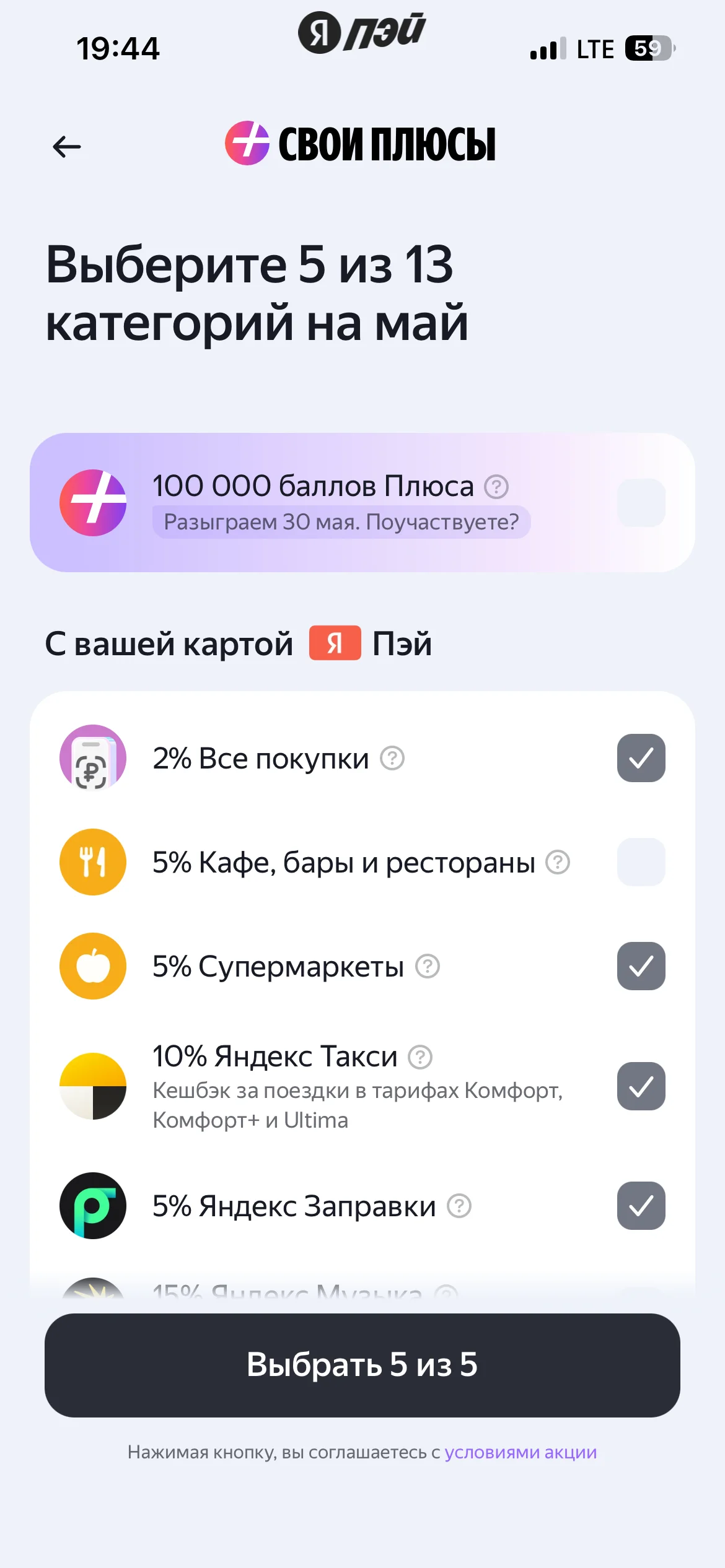Select 5% Кафе, бары и рестораны checkbox

tap(641, 862)
